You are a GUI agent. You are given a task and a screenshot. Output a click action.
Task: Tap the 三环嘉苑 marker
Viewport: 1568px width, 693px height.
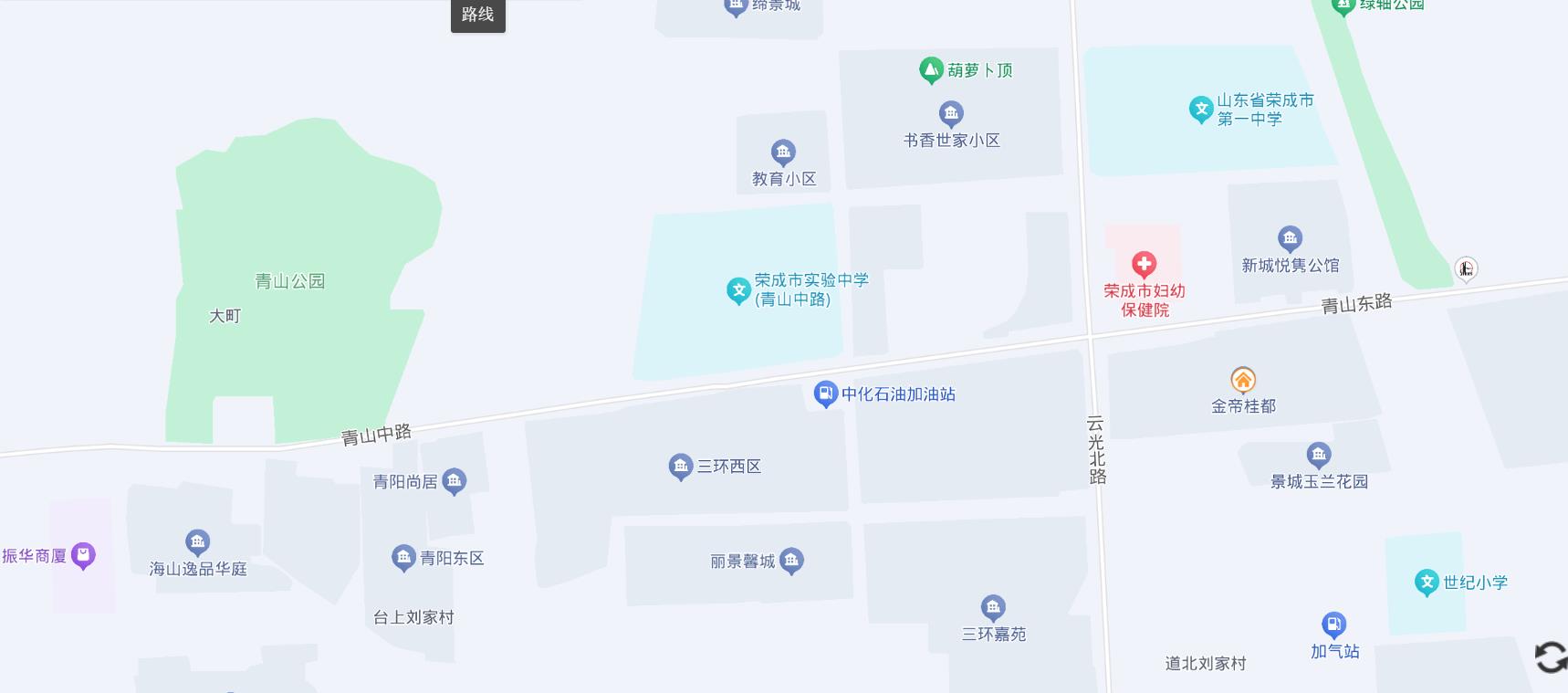coord(993,607)
